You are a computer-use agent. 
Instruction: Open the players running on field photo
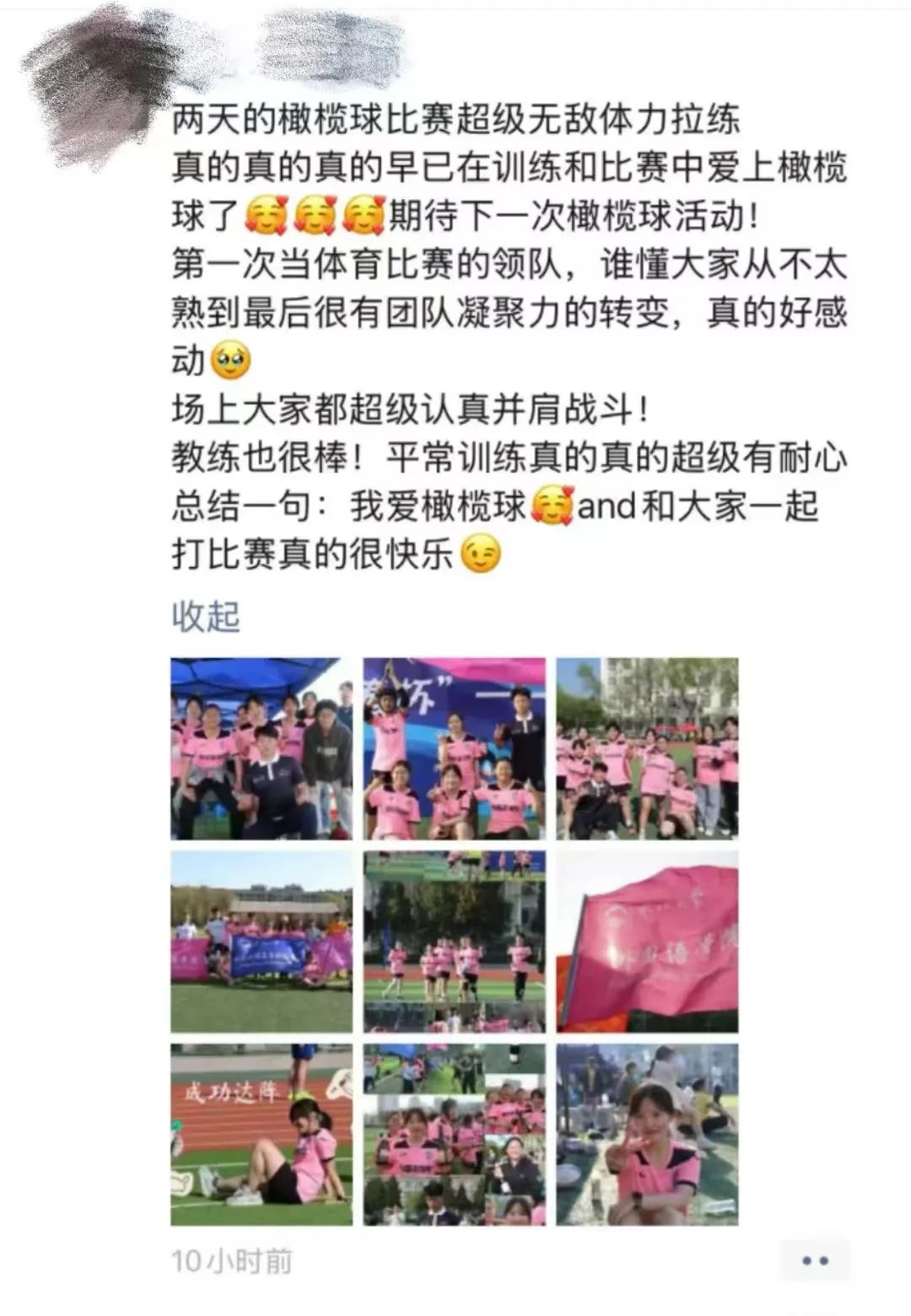pyautogui.click(x=454, y=941)
